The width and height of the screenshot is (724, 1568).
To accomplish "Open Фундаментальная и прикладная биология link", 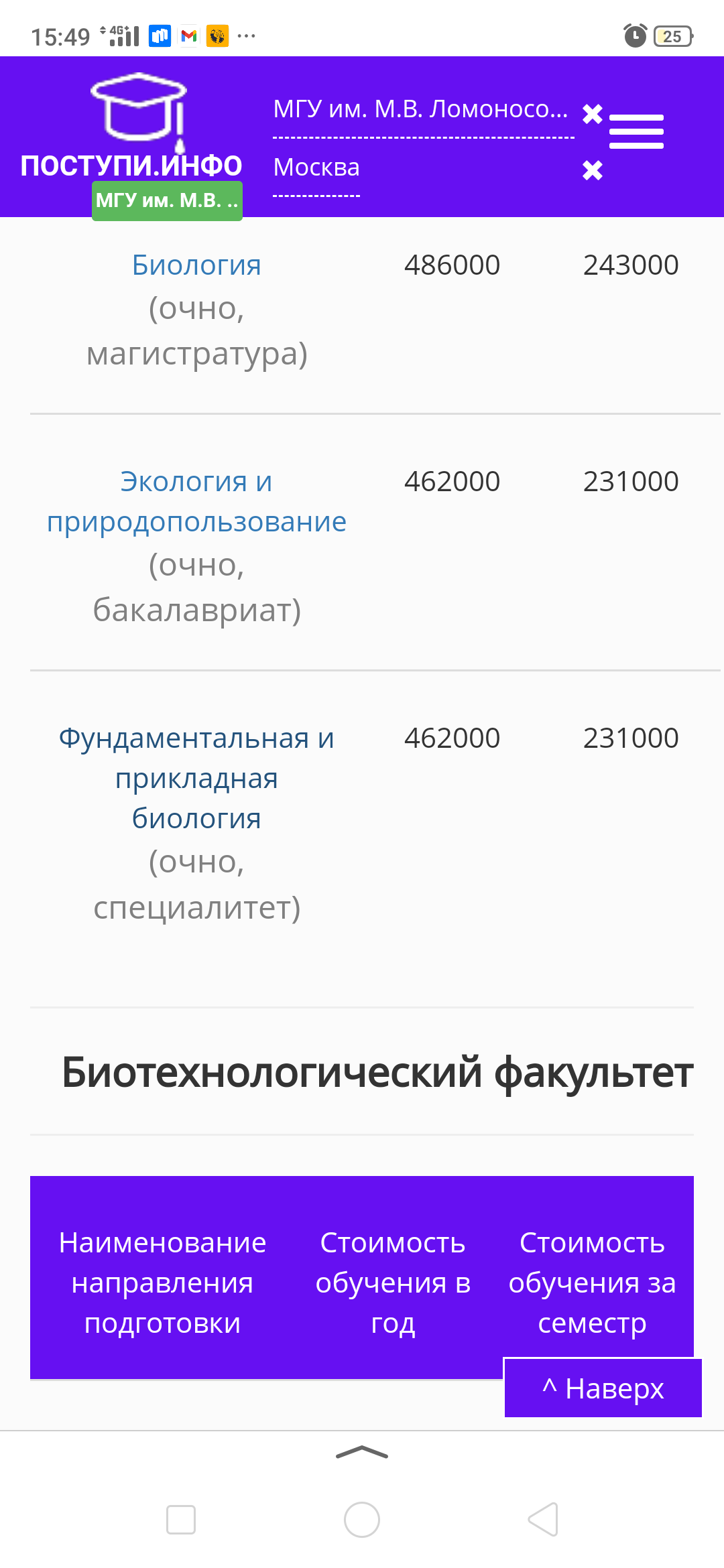I will [x=196, y=778].
